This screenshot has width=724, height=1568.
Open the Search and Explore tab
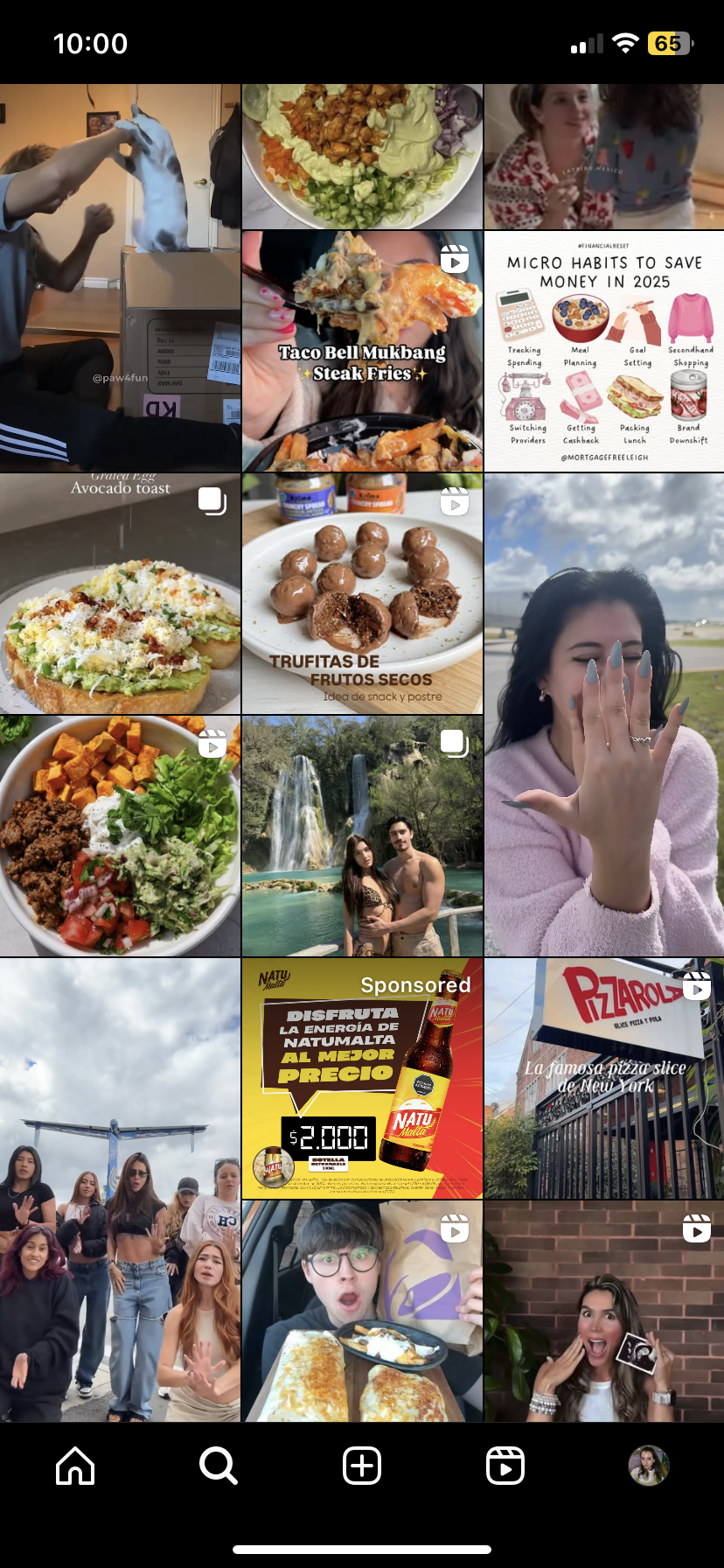pyautogui.click(x=218, y=1466)
